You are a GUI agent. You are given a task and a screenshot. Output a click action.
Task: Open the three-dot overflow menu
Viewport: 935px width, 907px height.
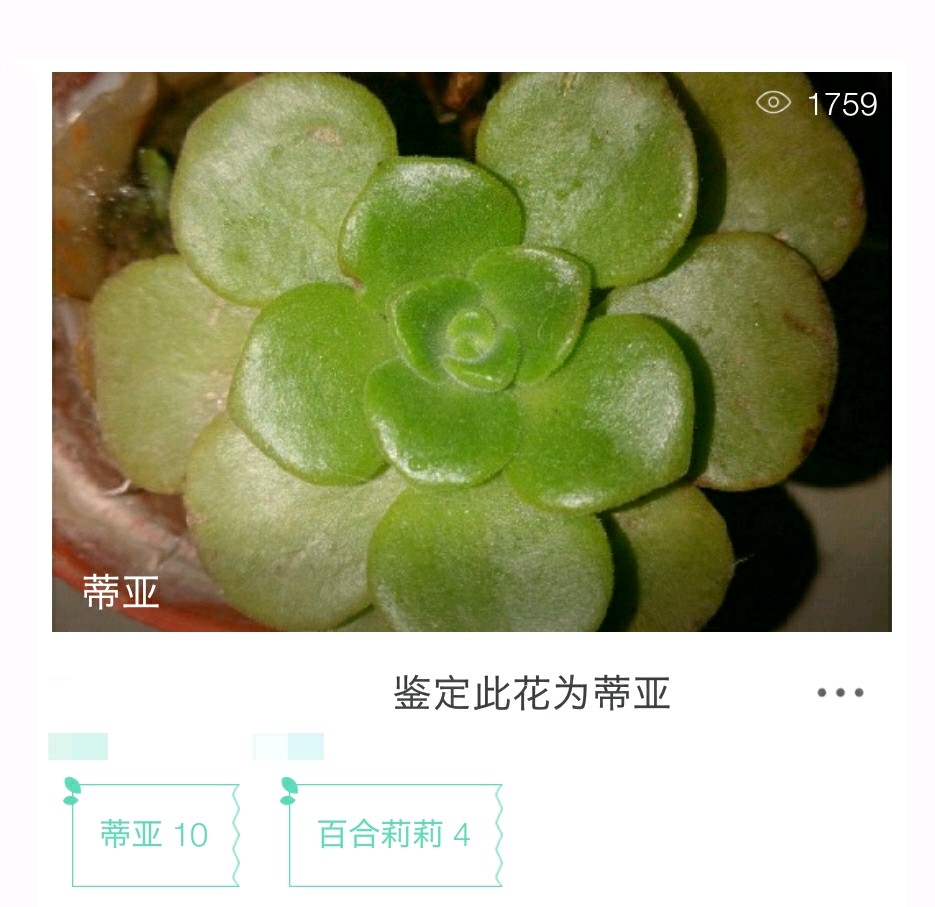coord(840,692)
